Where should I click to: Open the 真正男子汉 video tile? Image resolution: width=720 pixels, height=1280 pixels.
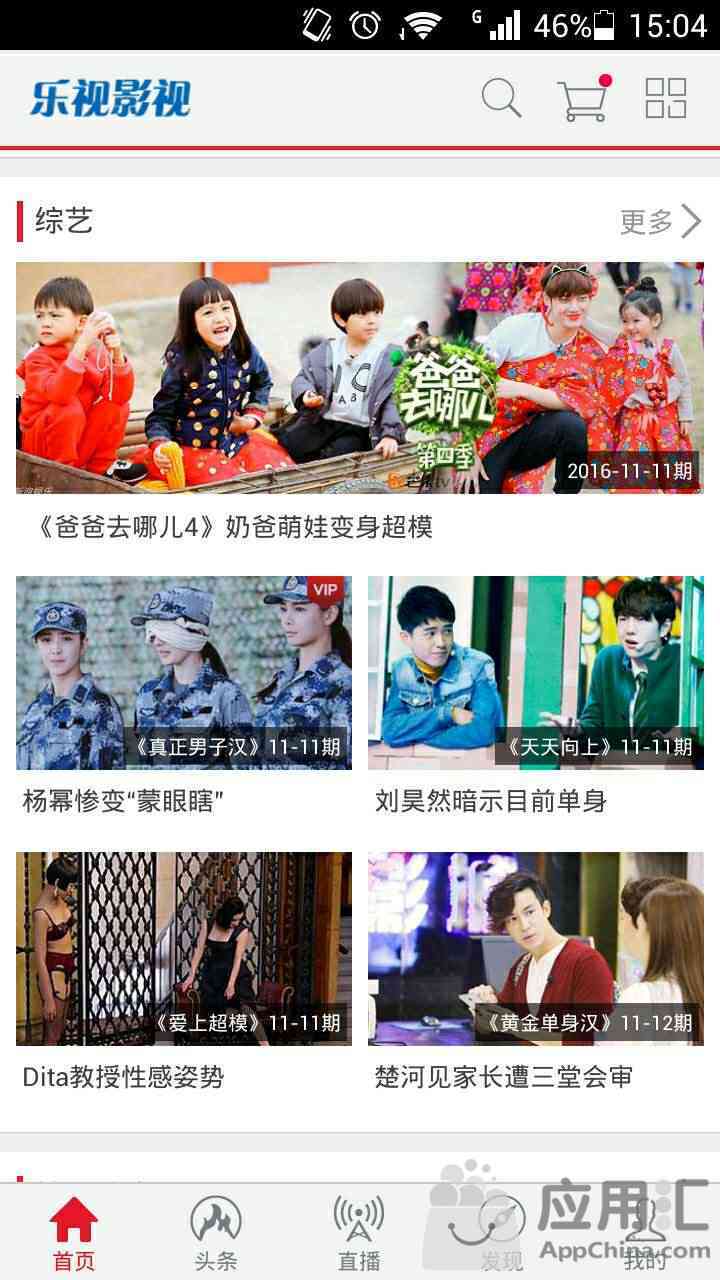(x=184, y=673)
